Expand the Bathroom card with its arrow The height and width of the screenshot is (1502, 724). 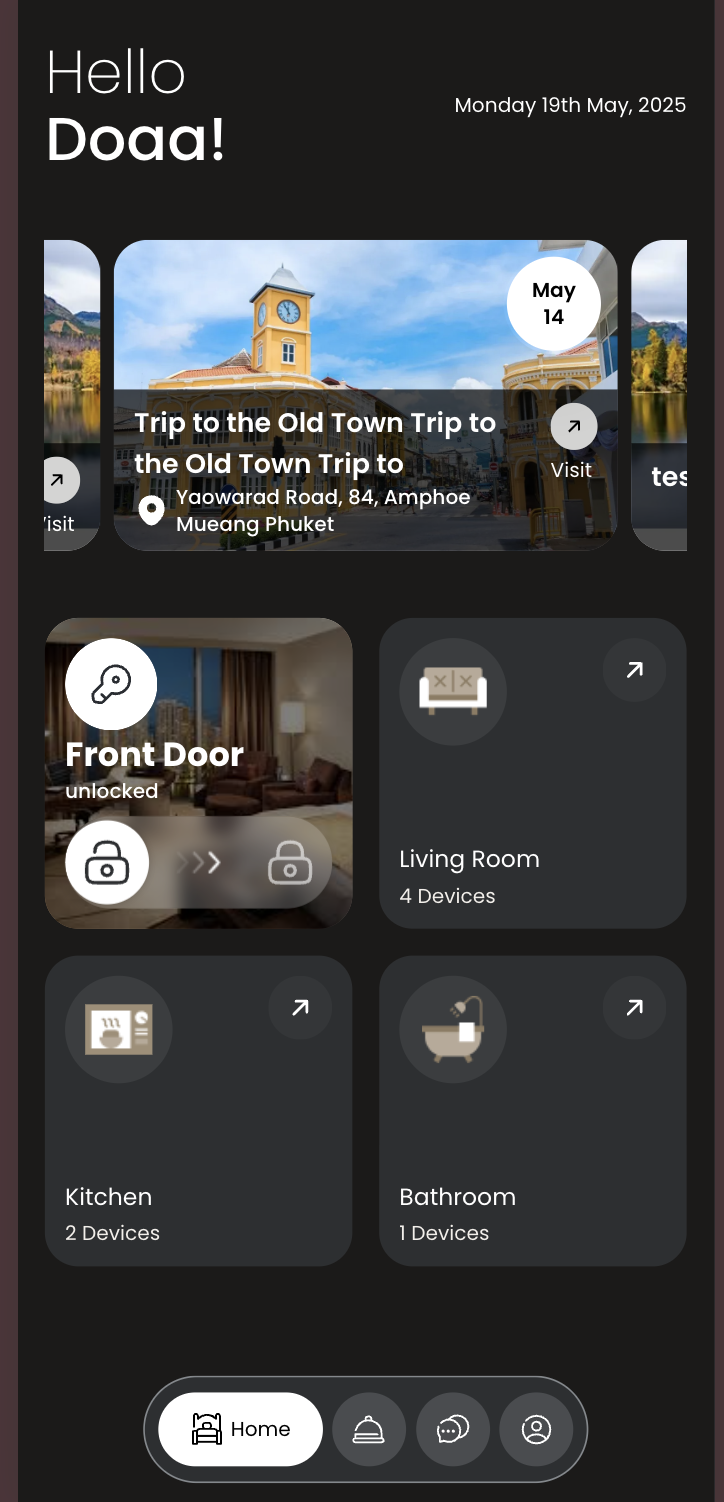click(634, 1007)
